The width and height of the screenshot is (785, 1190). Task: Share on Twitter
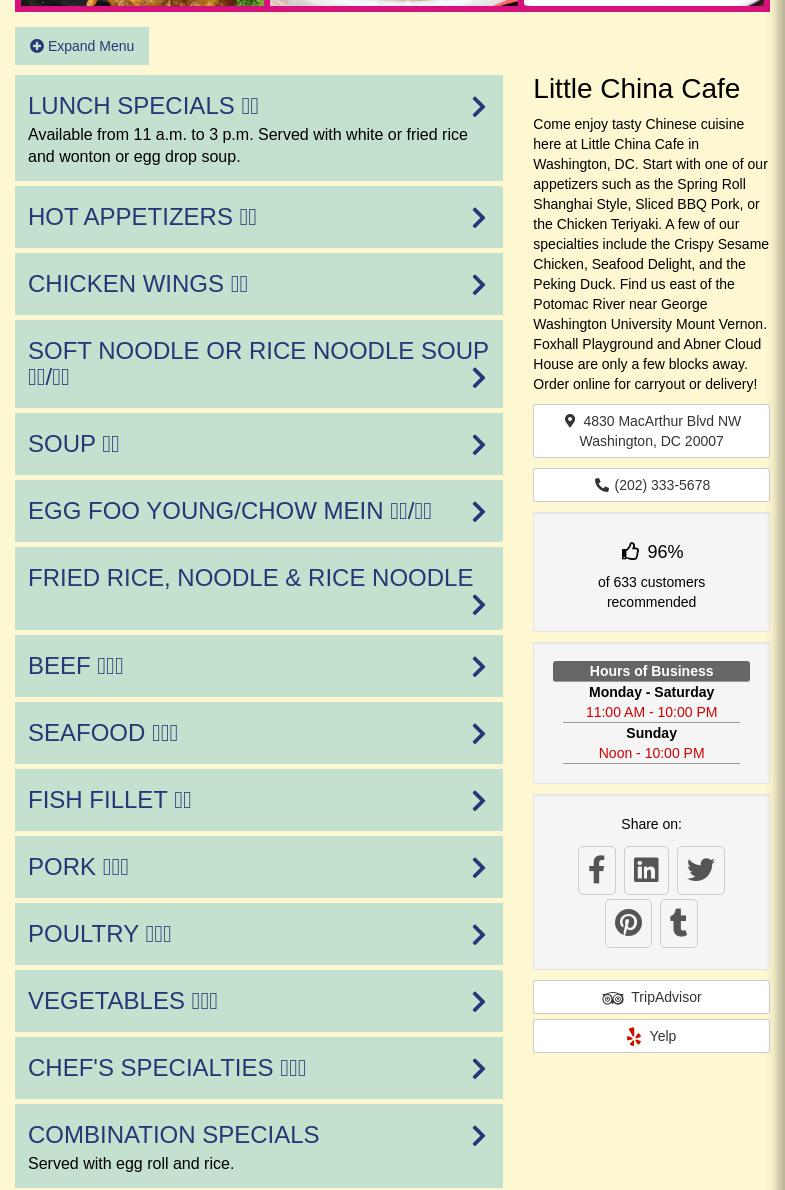point(700,870)
